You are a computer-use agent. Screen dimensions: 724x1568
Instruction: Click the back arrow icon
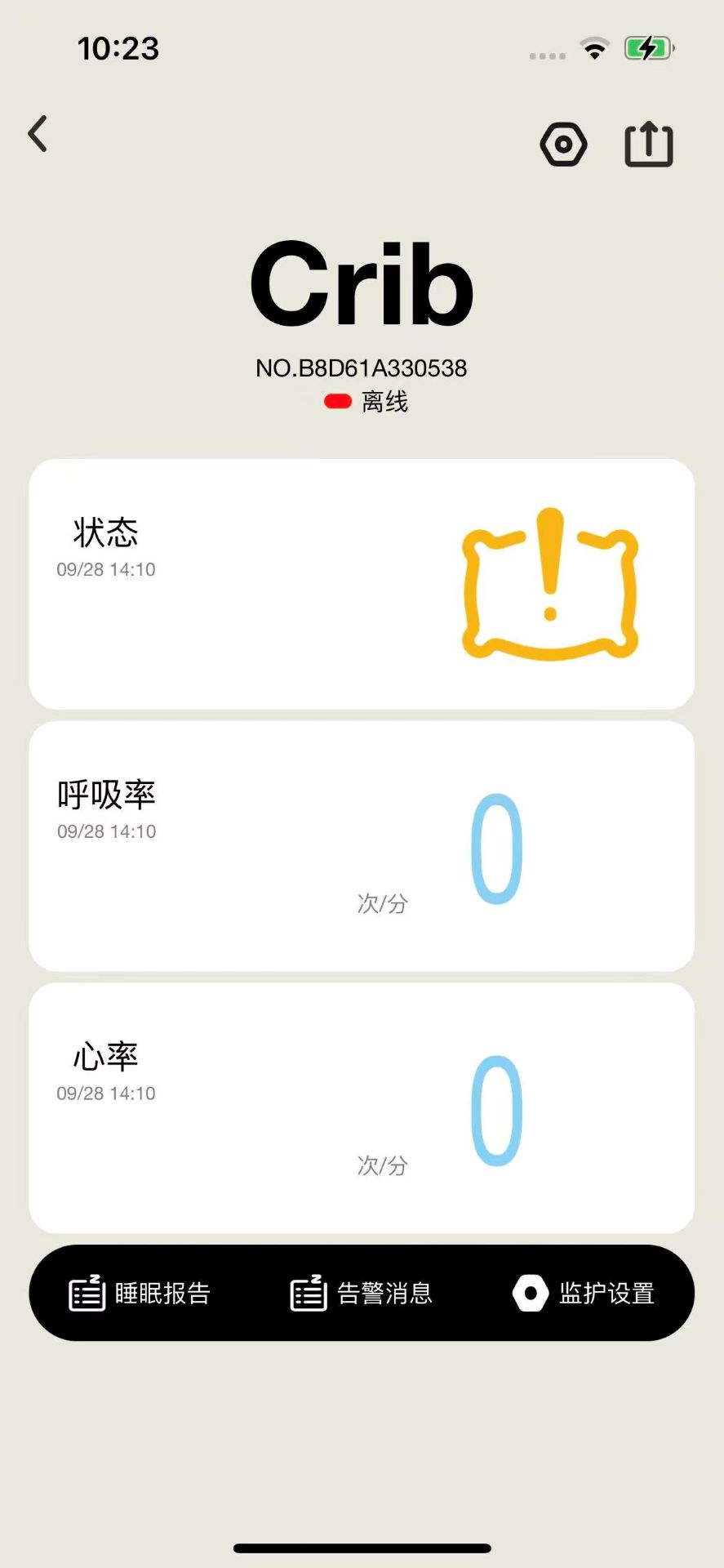[37, 133]
